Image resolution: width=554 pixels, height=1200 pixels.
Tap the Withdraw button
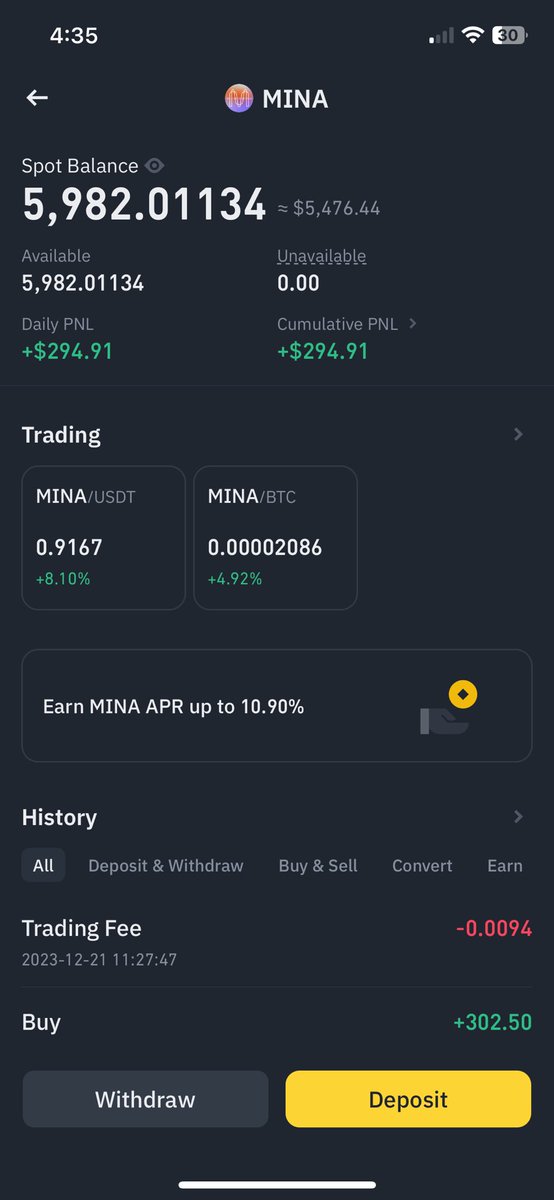[145, 1099]
